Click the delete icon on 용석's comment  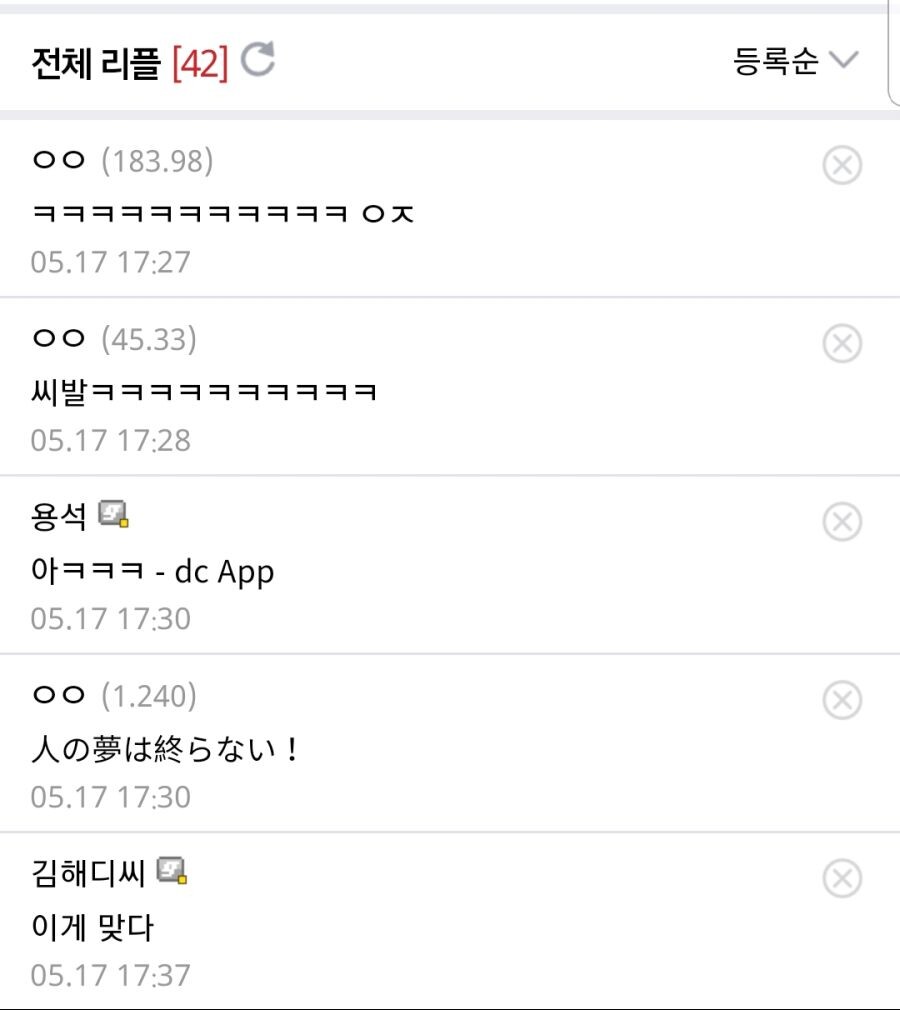(x=844, y=521)
